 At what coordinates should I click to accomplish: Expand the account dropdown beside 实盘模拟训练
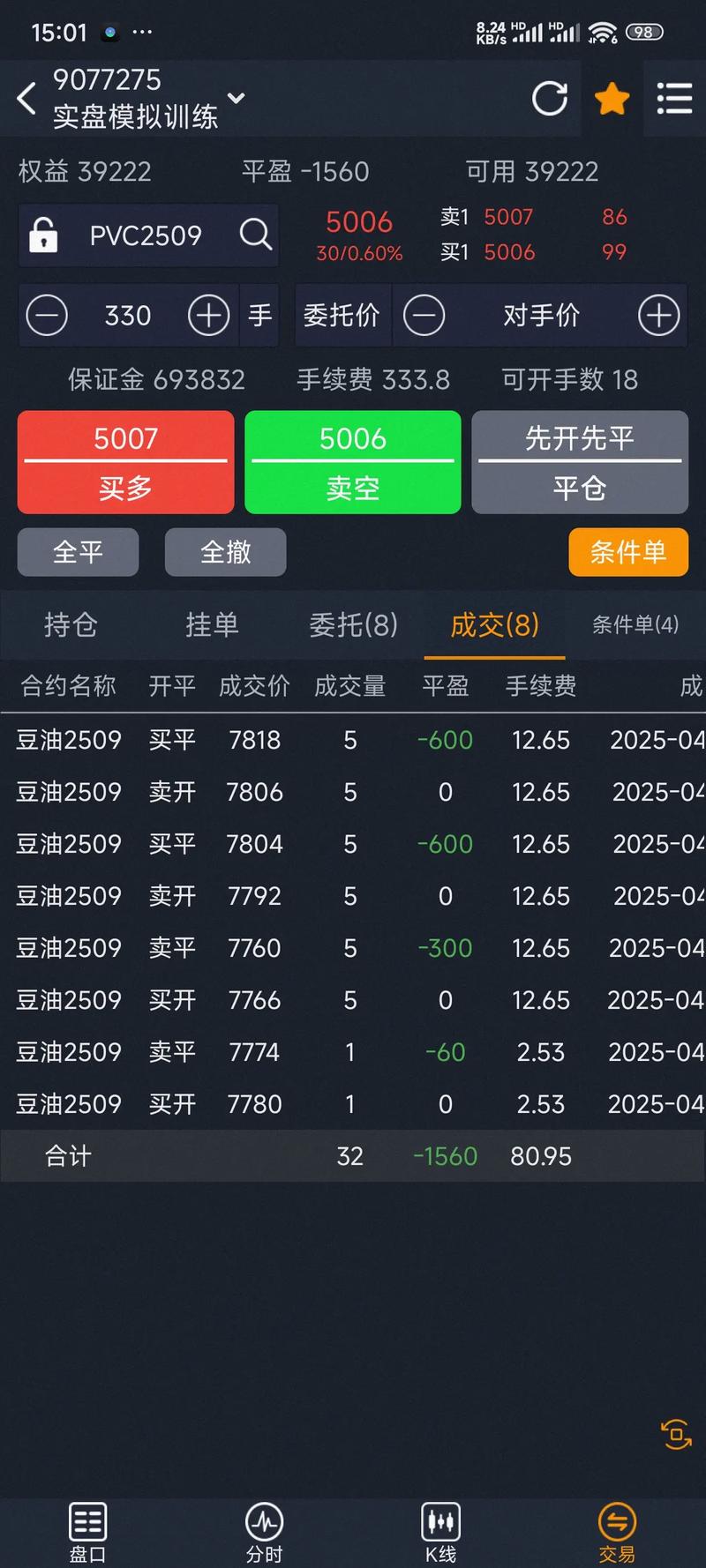[236, 100]
